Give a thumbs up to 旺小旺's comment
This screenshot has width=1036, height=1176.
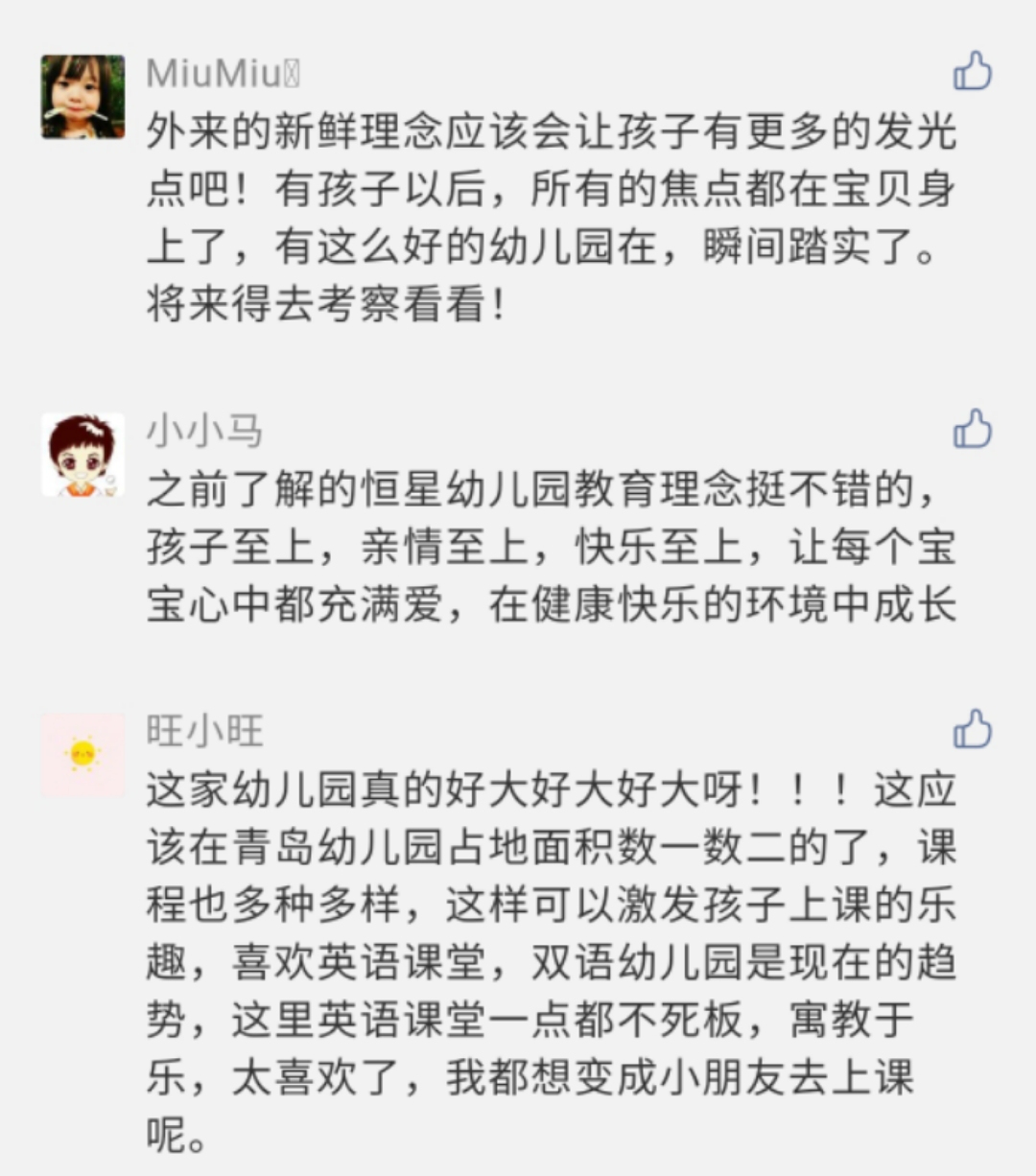click(972, 730)
